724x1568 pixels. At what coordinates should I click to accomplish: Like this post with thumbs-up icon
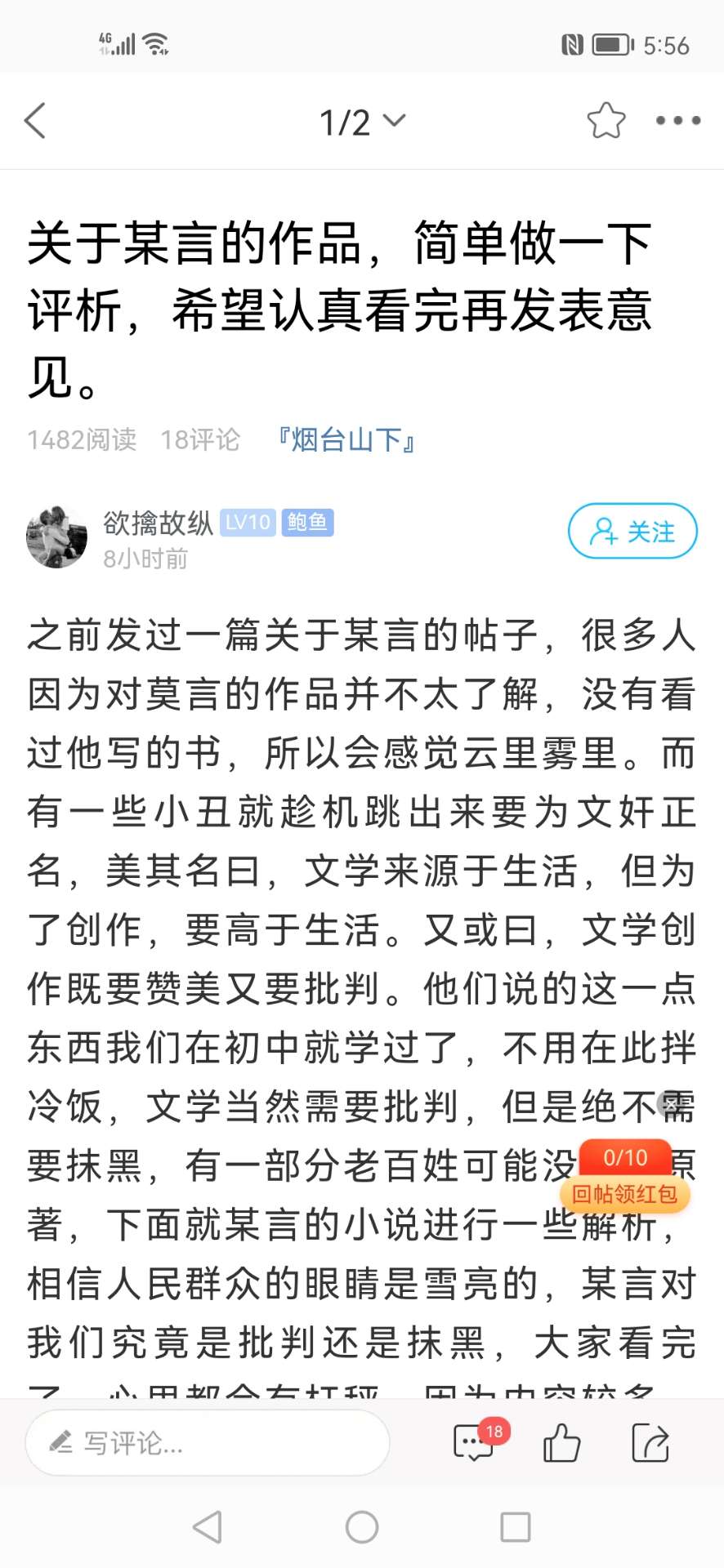coord(561,1443)
